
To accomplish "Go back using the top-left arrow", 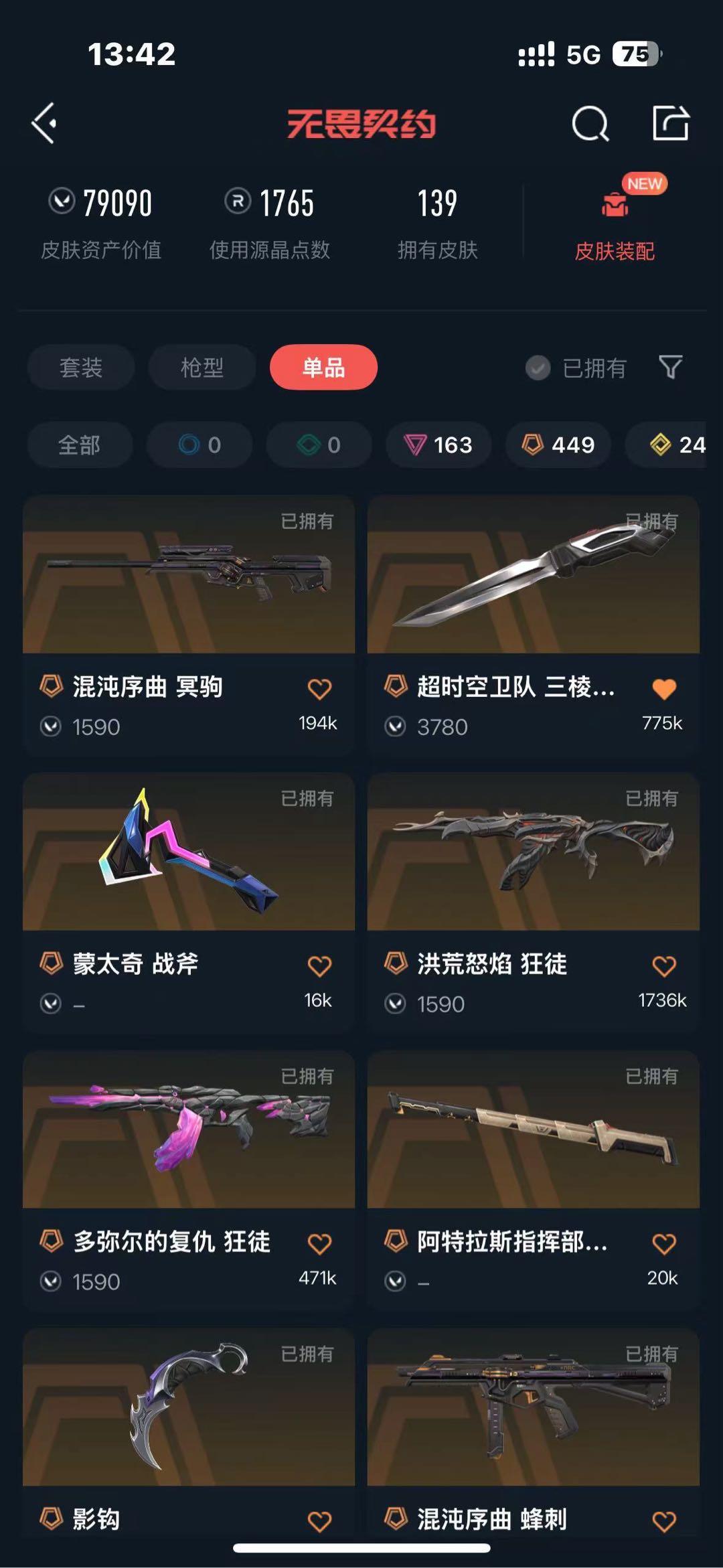I will pyautogui.click(x=44, y=123).
